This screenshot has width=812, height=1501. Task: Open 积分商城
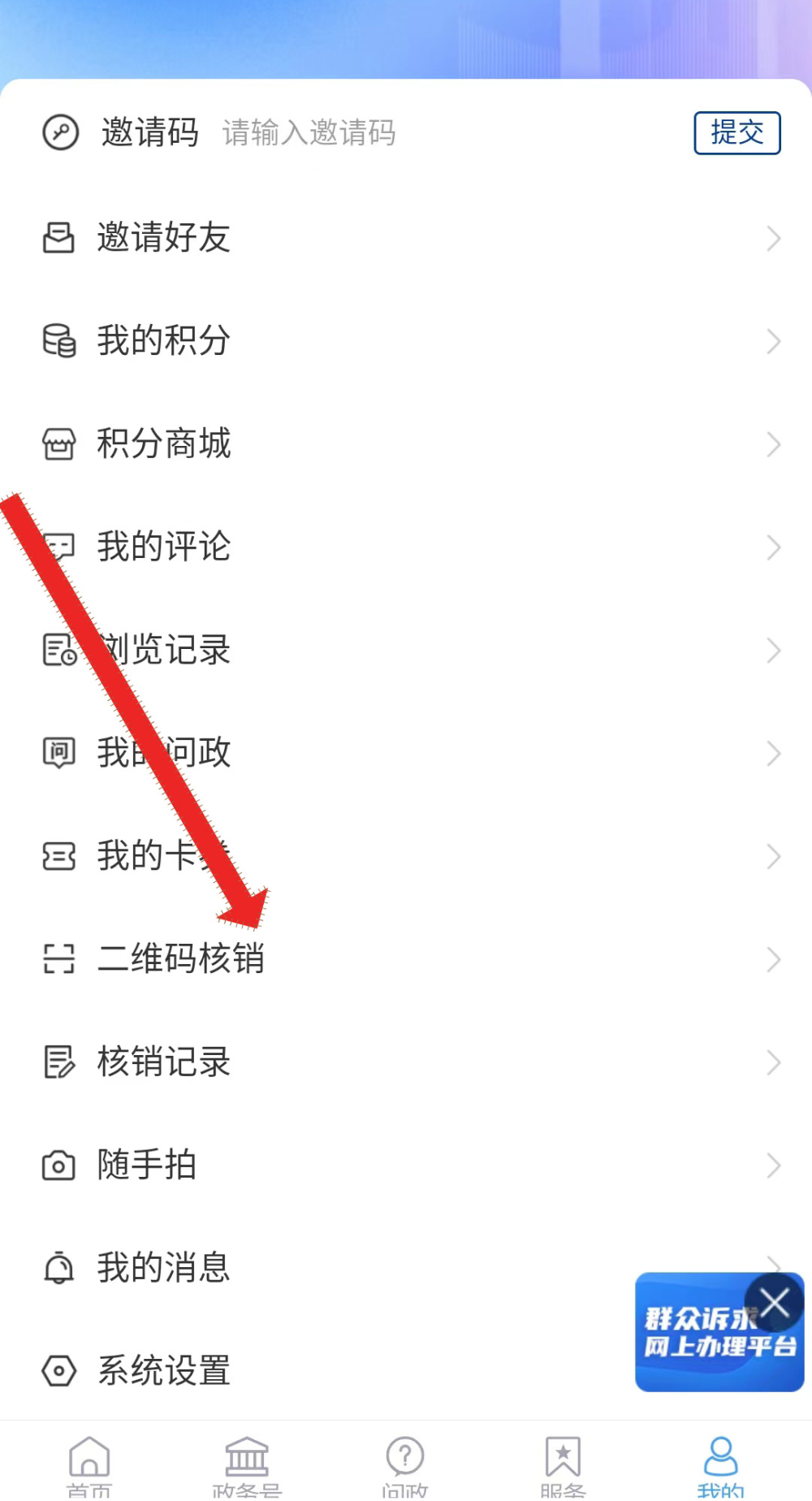click(406, 444)
